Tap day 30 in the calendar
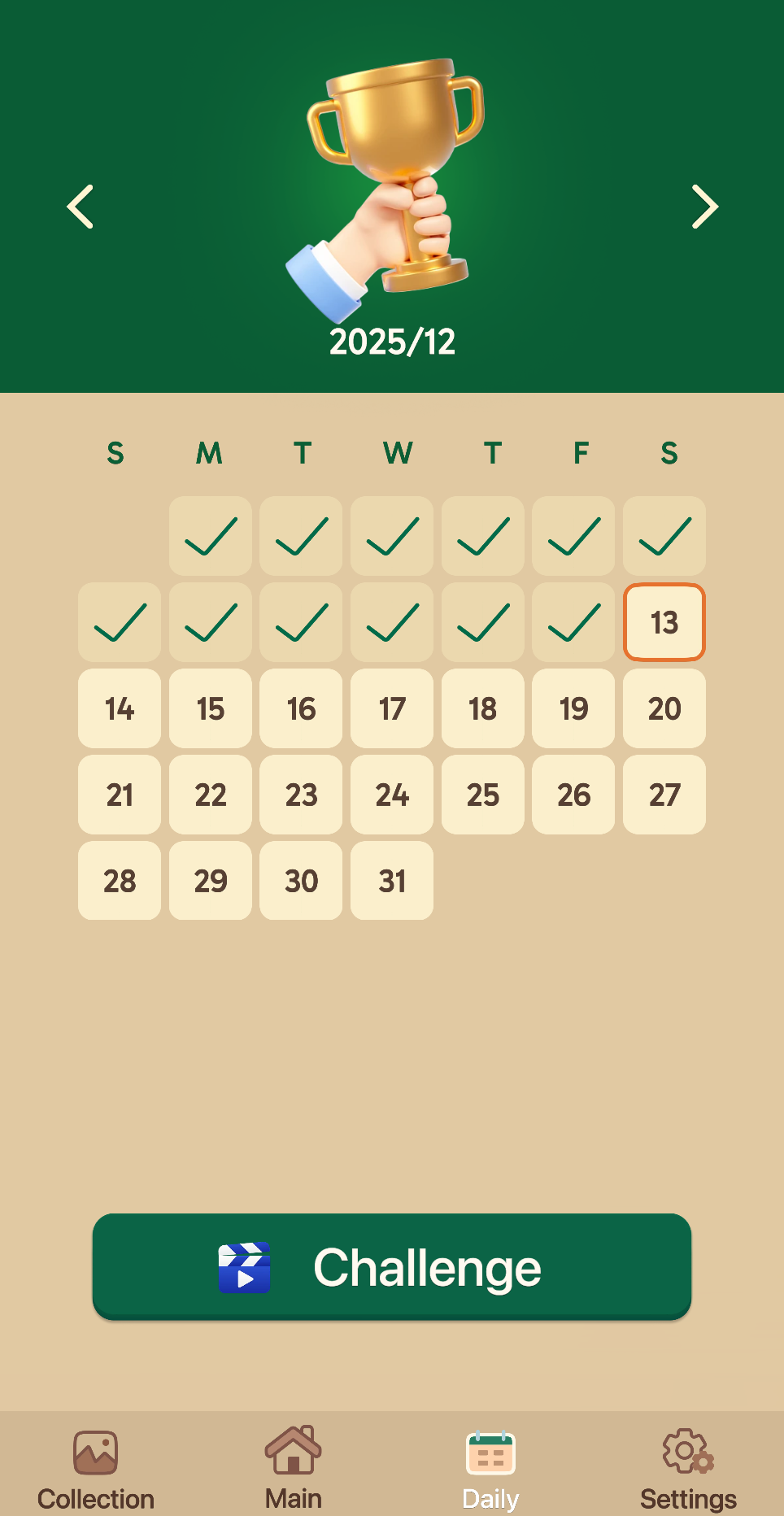784x1516 pixels. (301, 881)
